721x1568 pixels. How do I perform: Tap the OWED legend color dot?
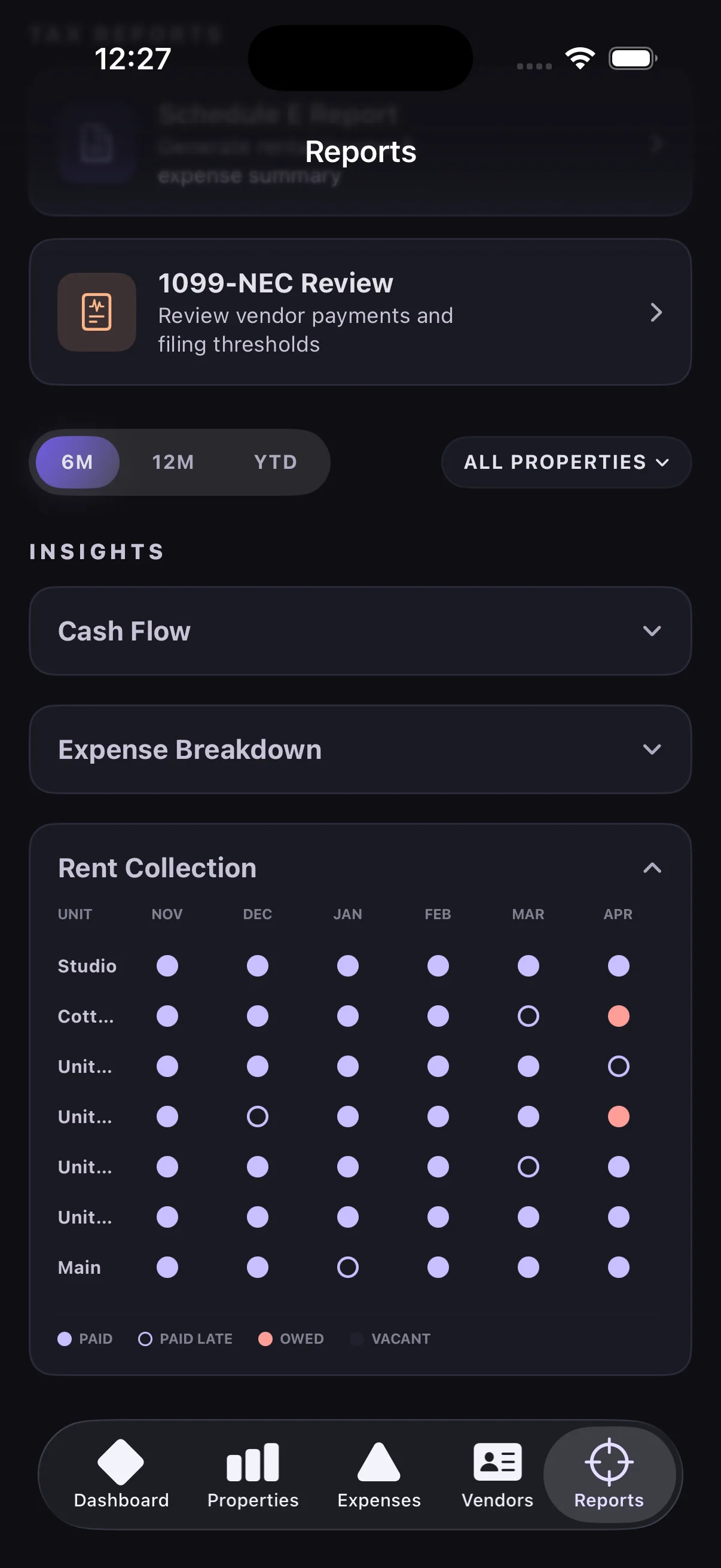click(x=265, y=1338)
